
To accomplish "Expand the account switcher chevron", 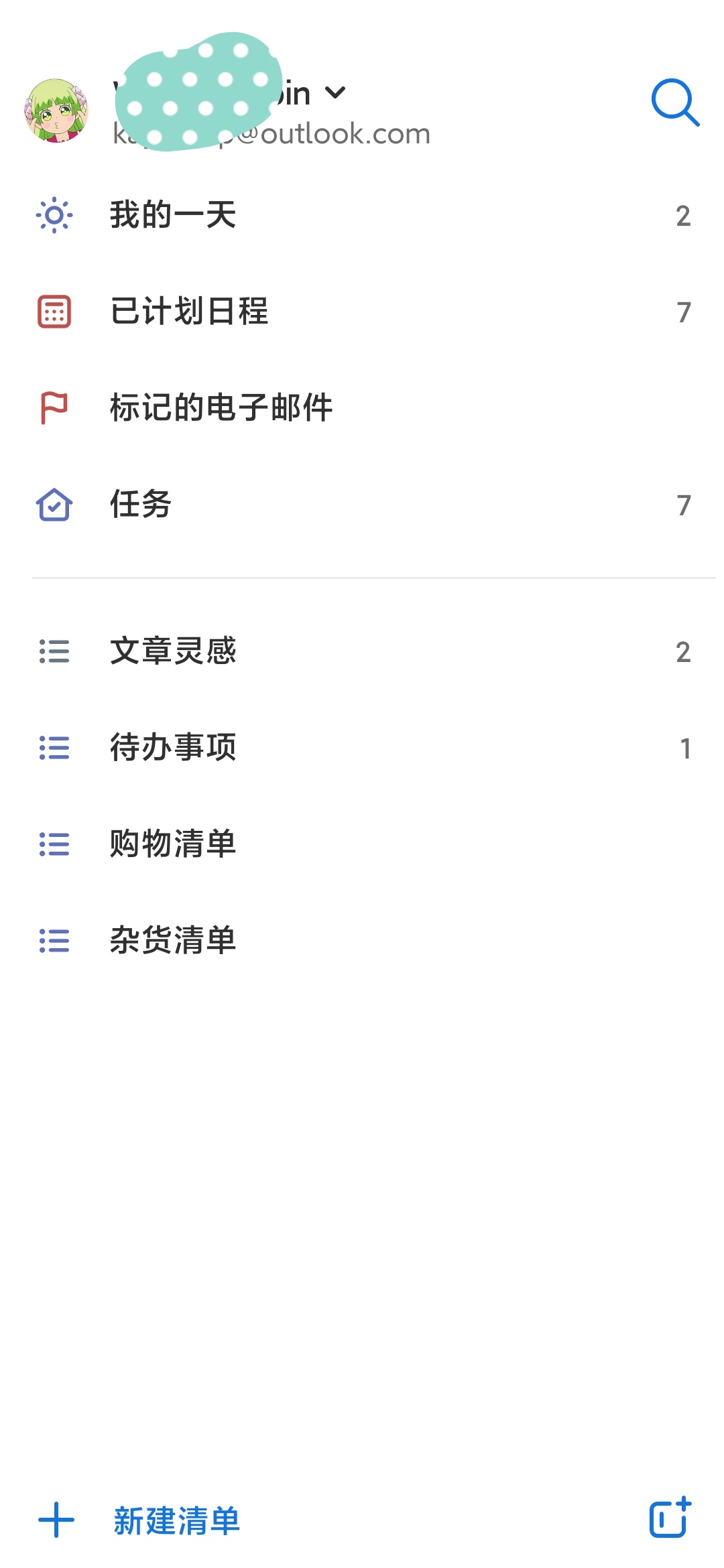I will (335, 92).
